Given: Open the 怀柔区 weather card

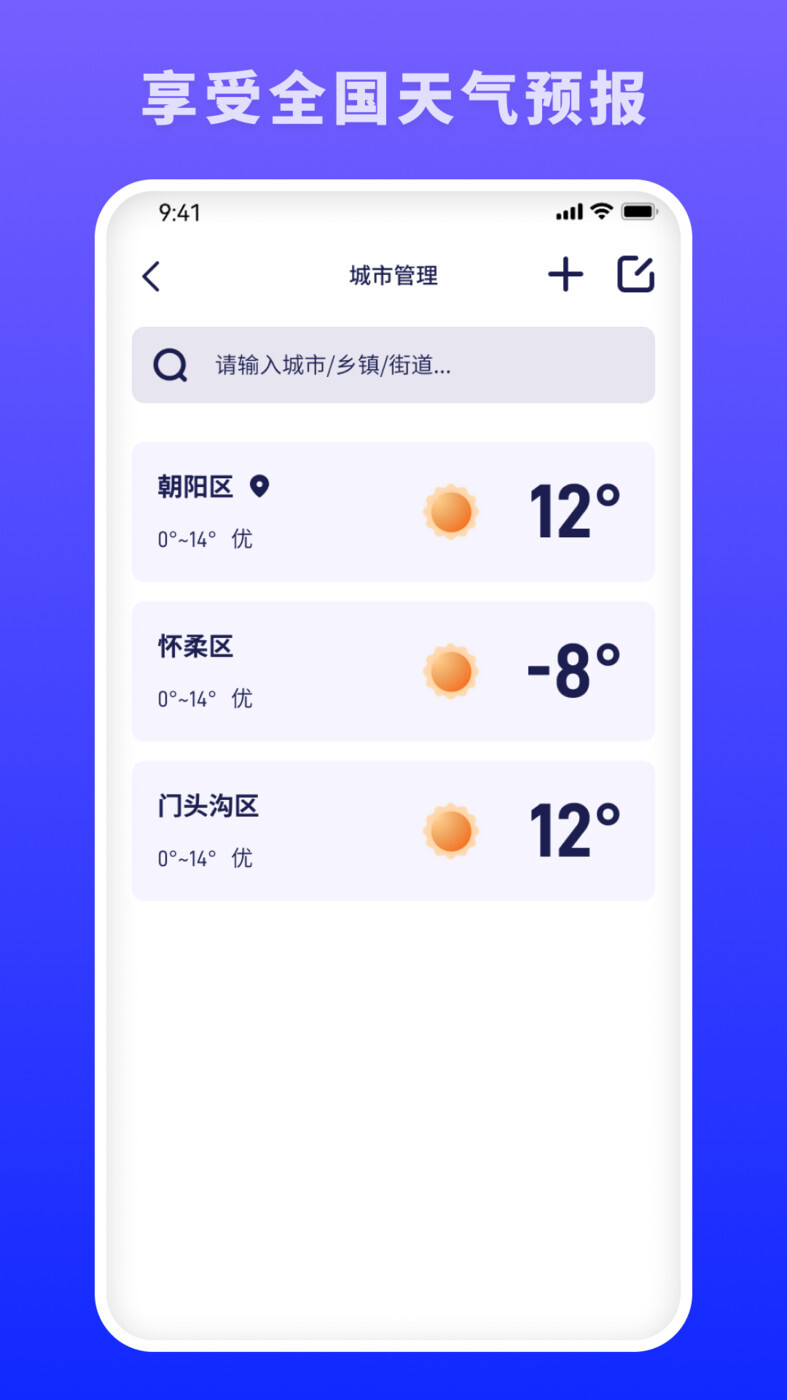Looking at the screenshot, I should coord(393,671).
